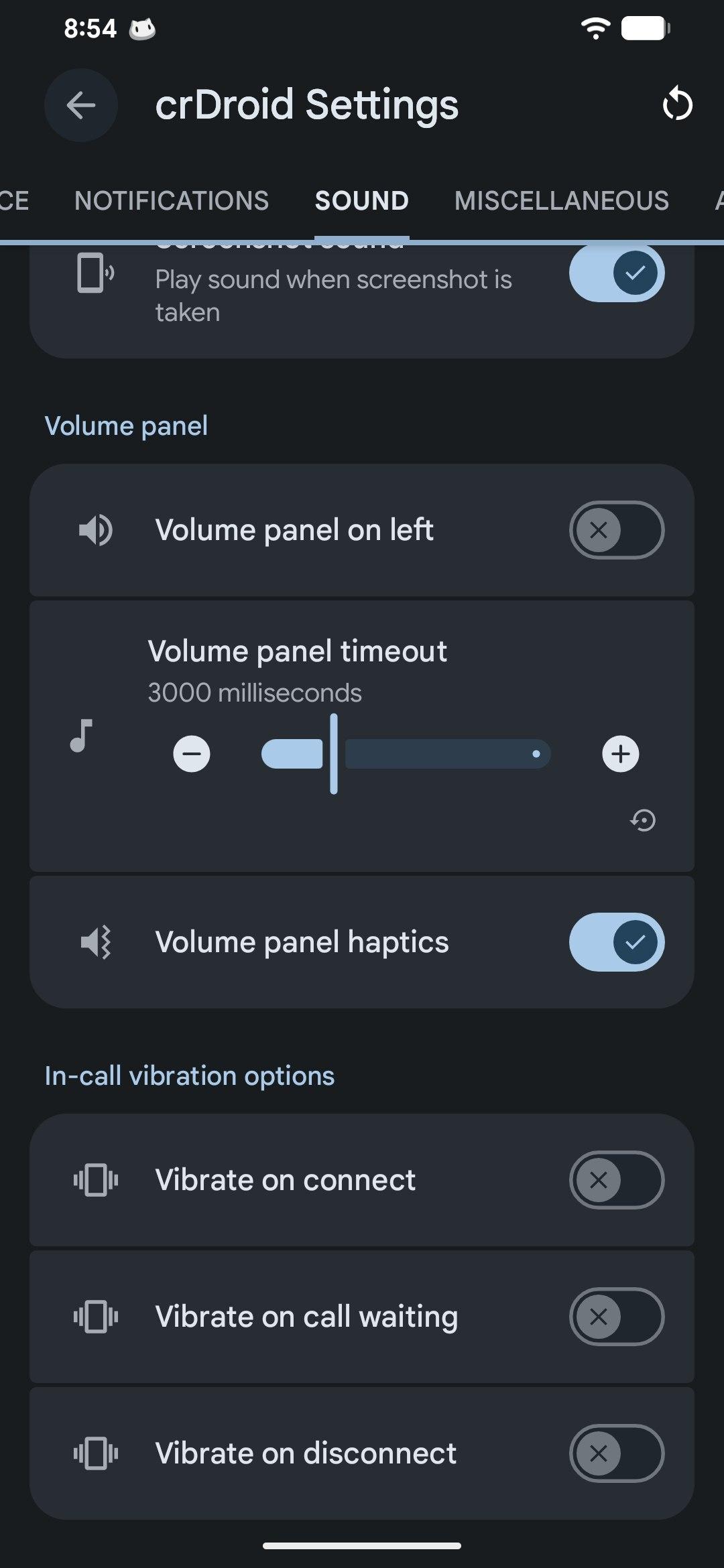
Task: Disable Volume panel haptics
Action: [x=617, y=942]
